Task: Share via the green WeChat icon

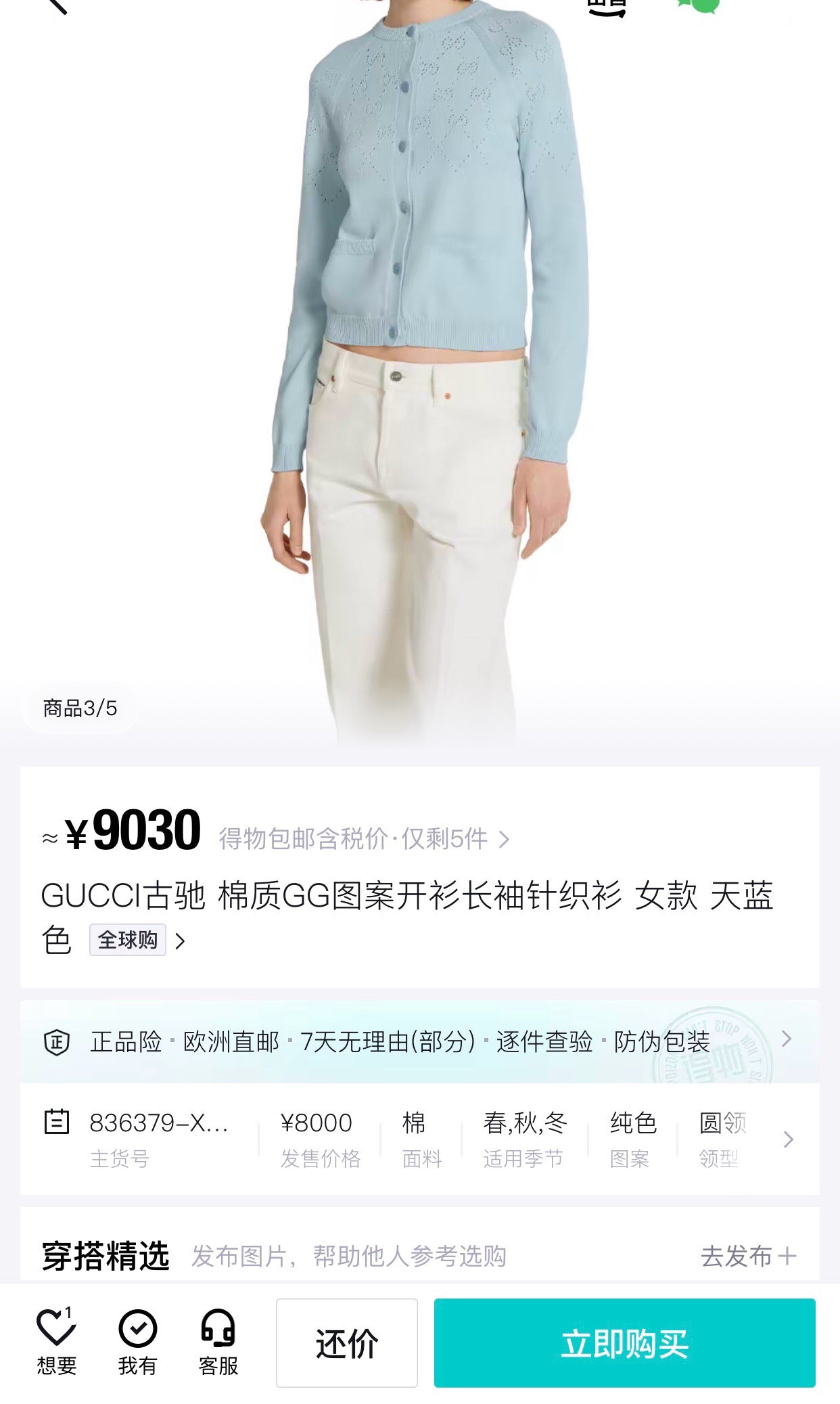Action: (698, 5)
